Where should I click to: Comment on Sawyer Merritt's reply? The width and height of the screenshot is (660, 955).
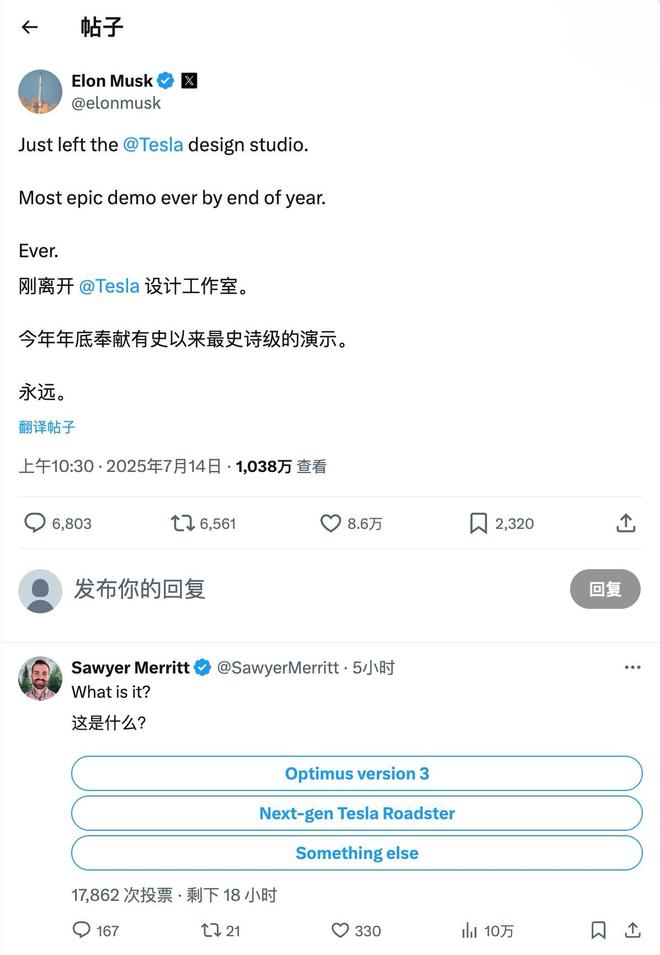(x=82, y=930)
